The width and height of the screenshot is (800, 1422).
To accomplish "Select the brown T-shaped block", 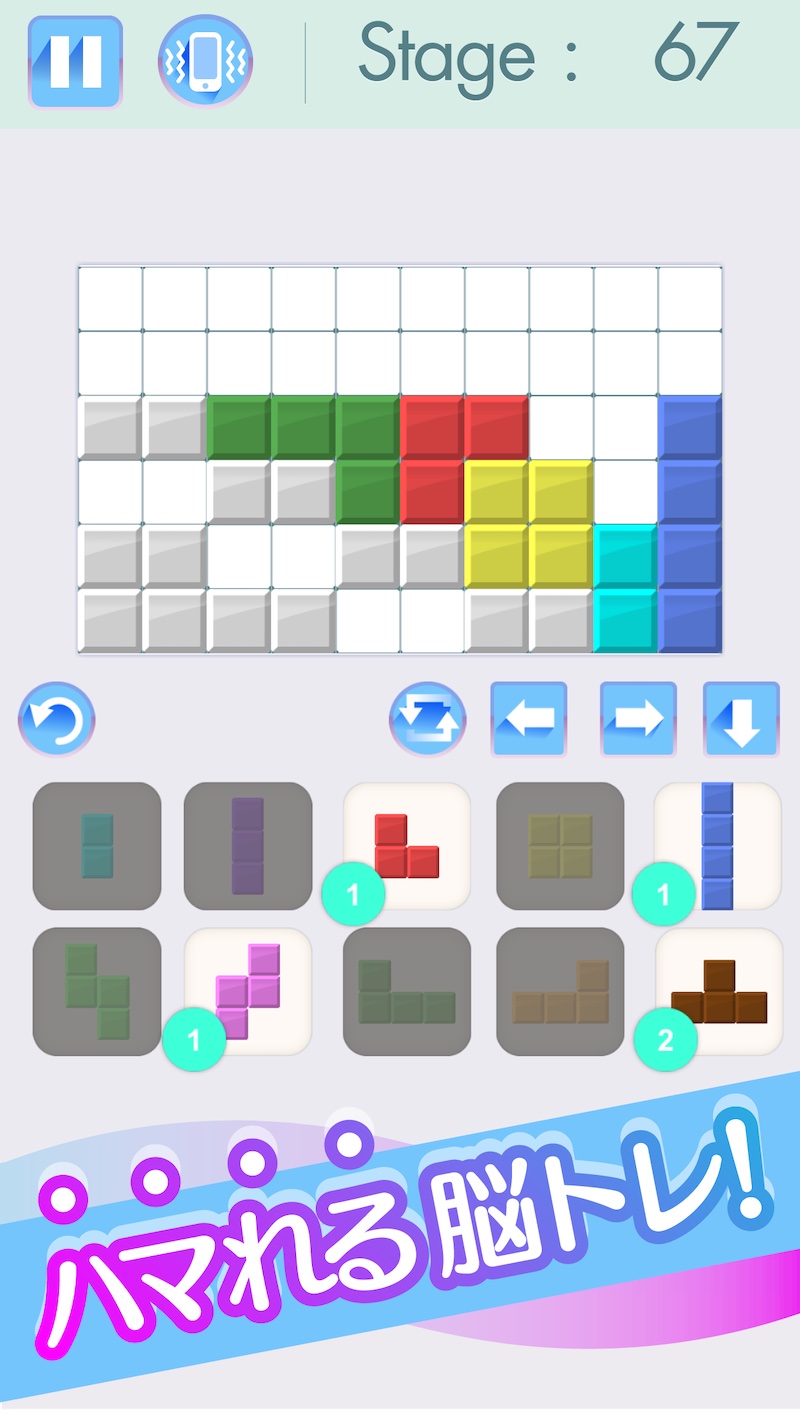I will (x=718, y=991).
